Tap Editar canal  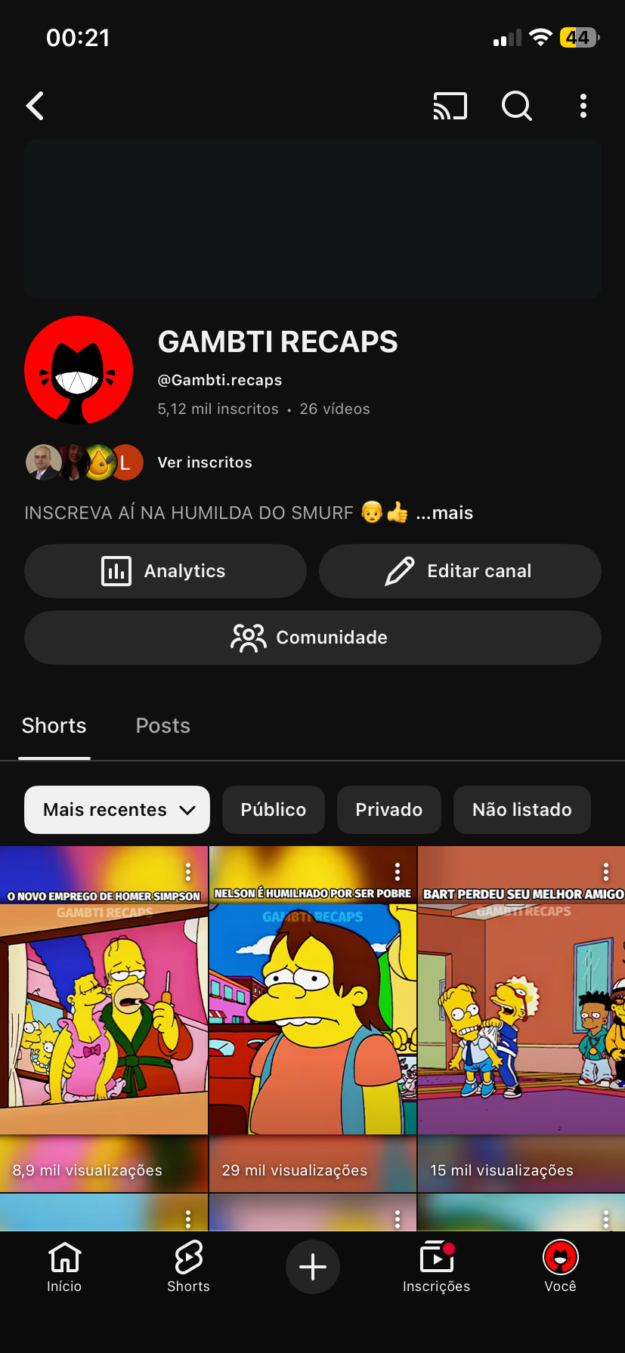pos(460,571)
